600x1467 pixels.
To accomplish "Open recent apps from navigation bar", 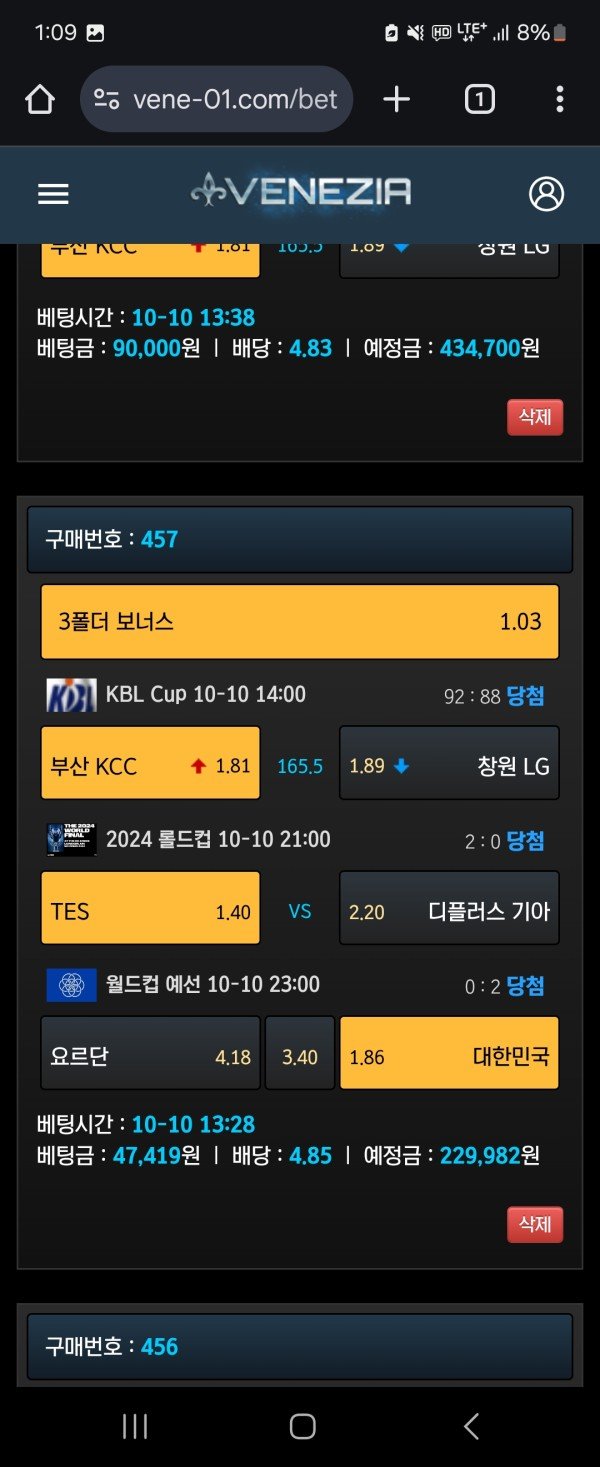I will click(135, 1426).
